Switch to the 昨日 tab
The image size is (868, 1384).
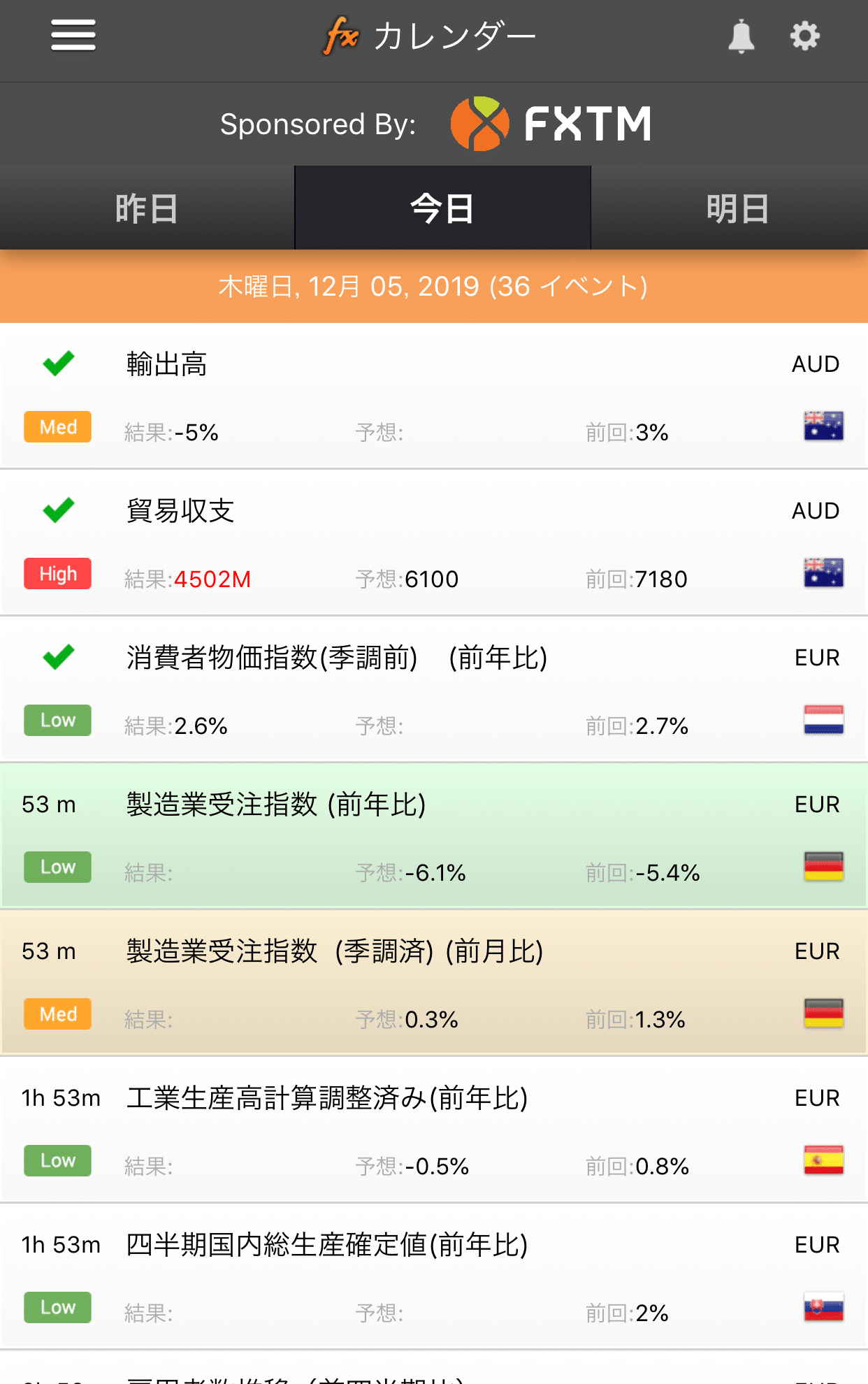tap(147, 208)
